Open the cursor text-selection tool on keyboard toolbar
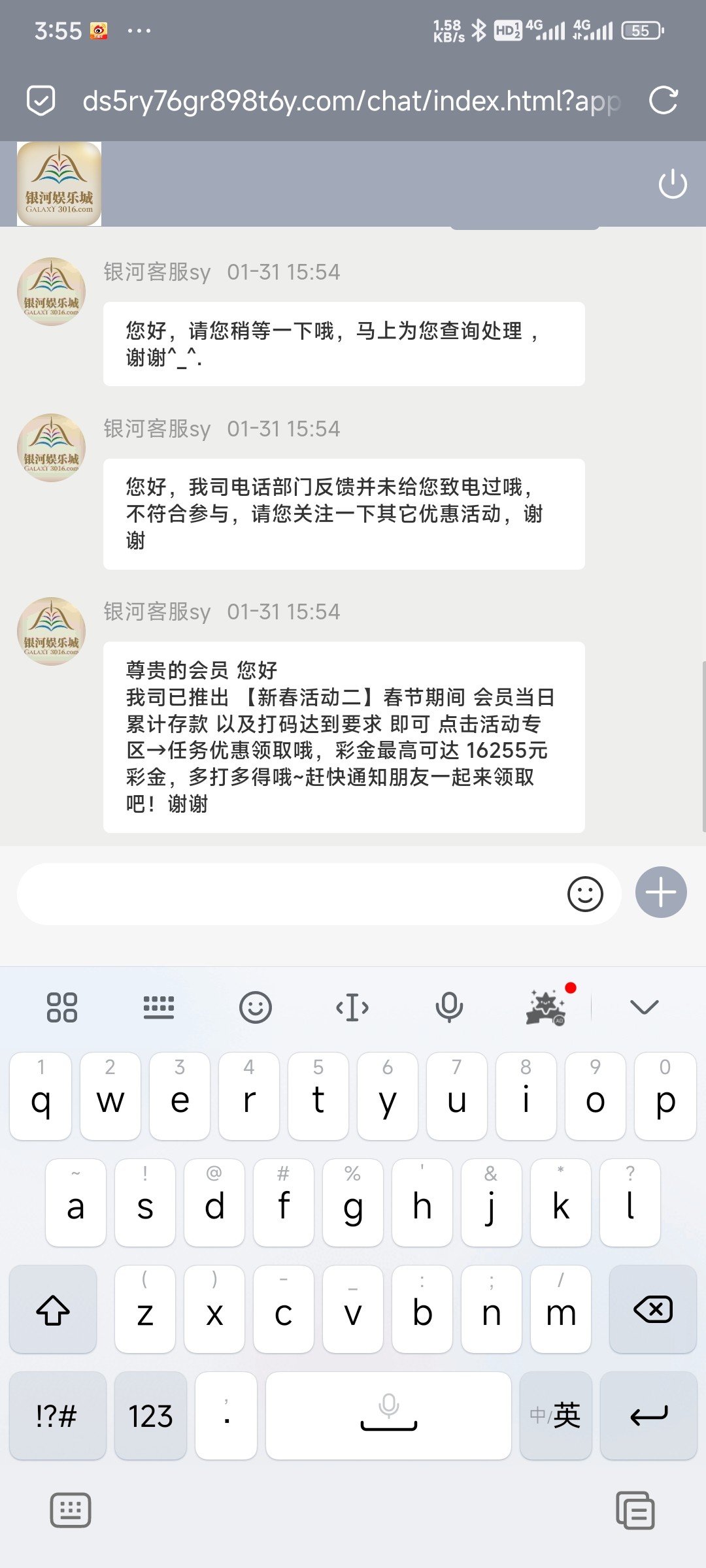Image resolution: width=706 pixels, height=1568 pixels. click(x=353, y=1007)
